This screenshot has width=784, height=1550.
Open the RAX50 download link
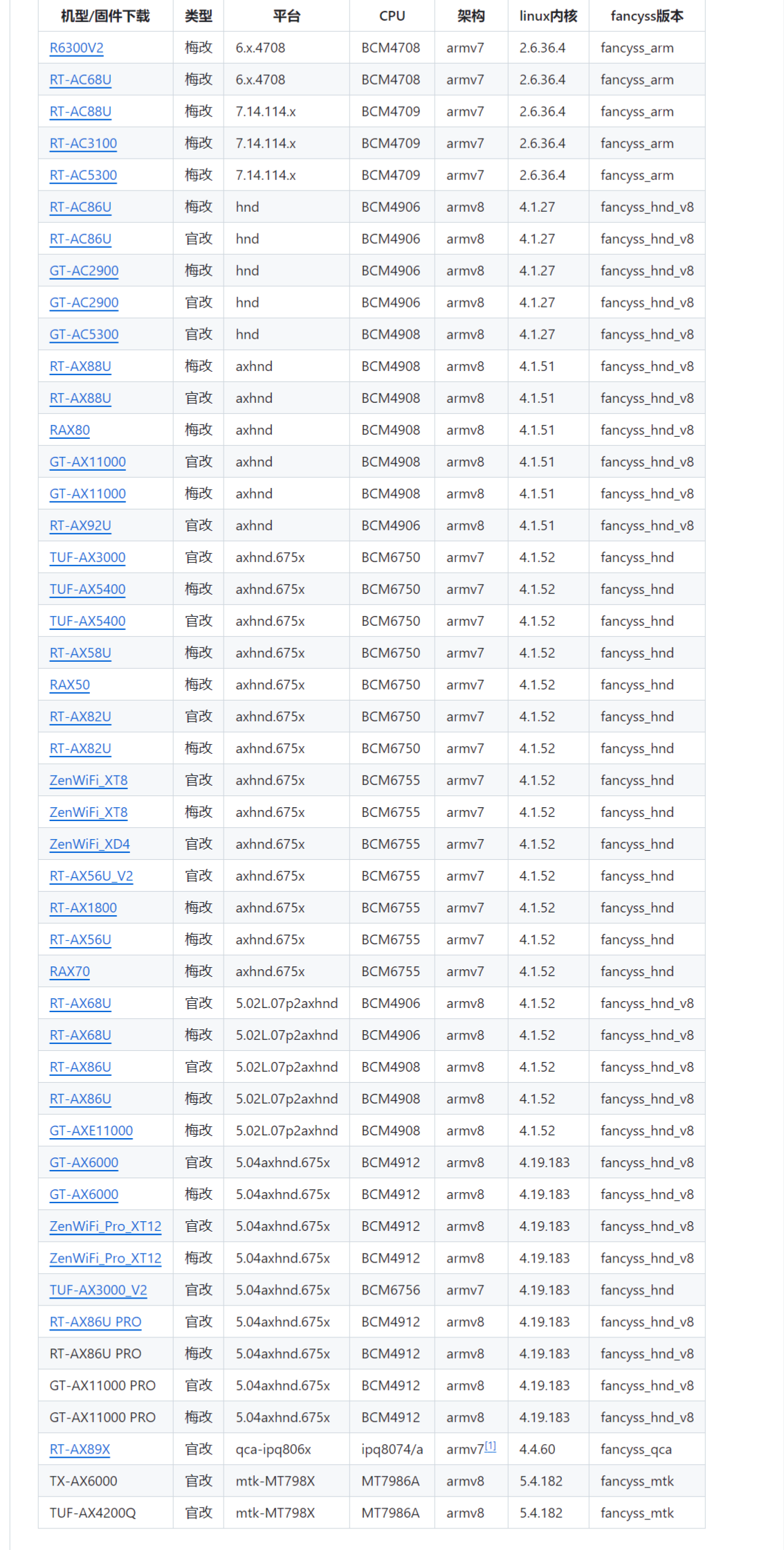(x=69, y=685)
